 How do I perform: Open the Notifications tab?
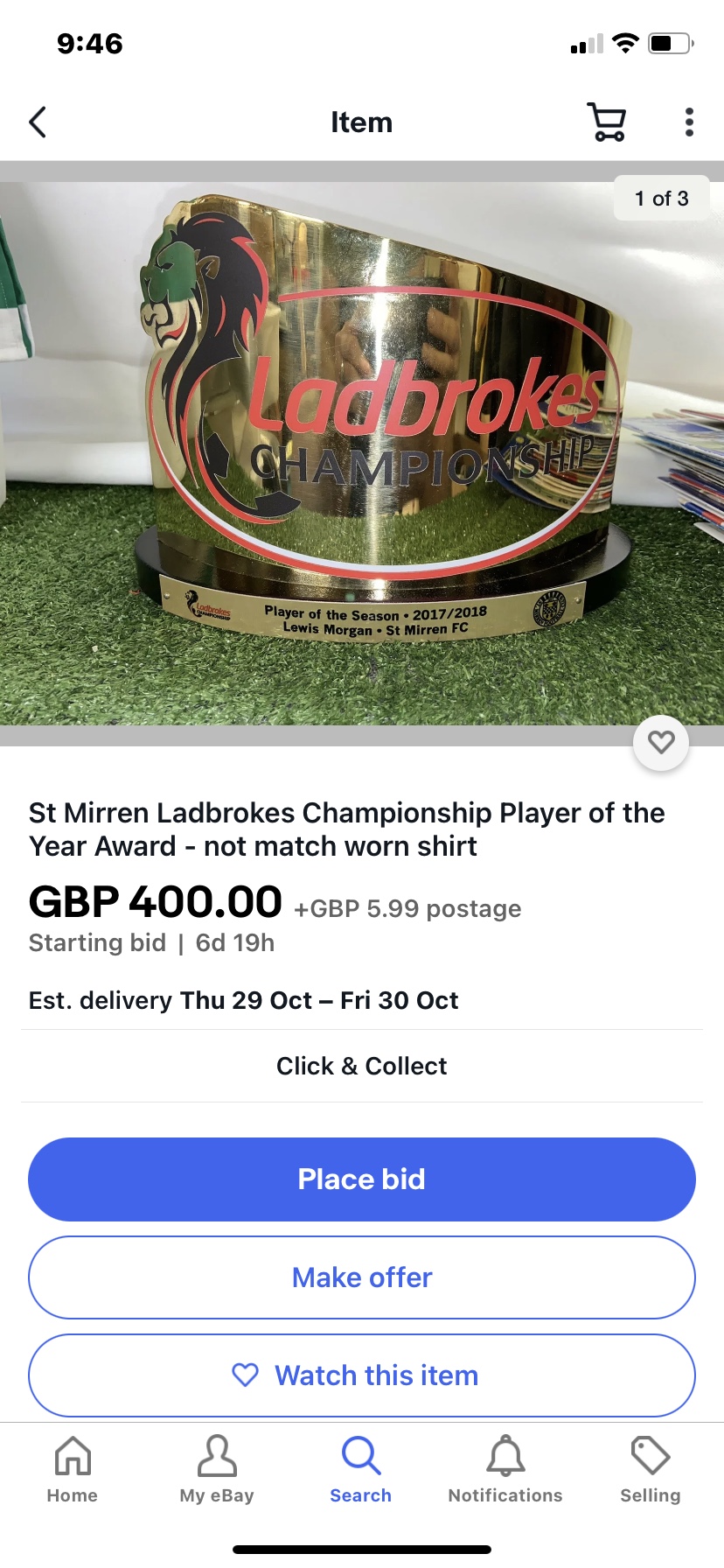click(505, 1470)
